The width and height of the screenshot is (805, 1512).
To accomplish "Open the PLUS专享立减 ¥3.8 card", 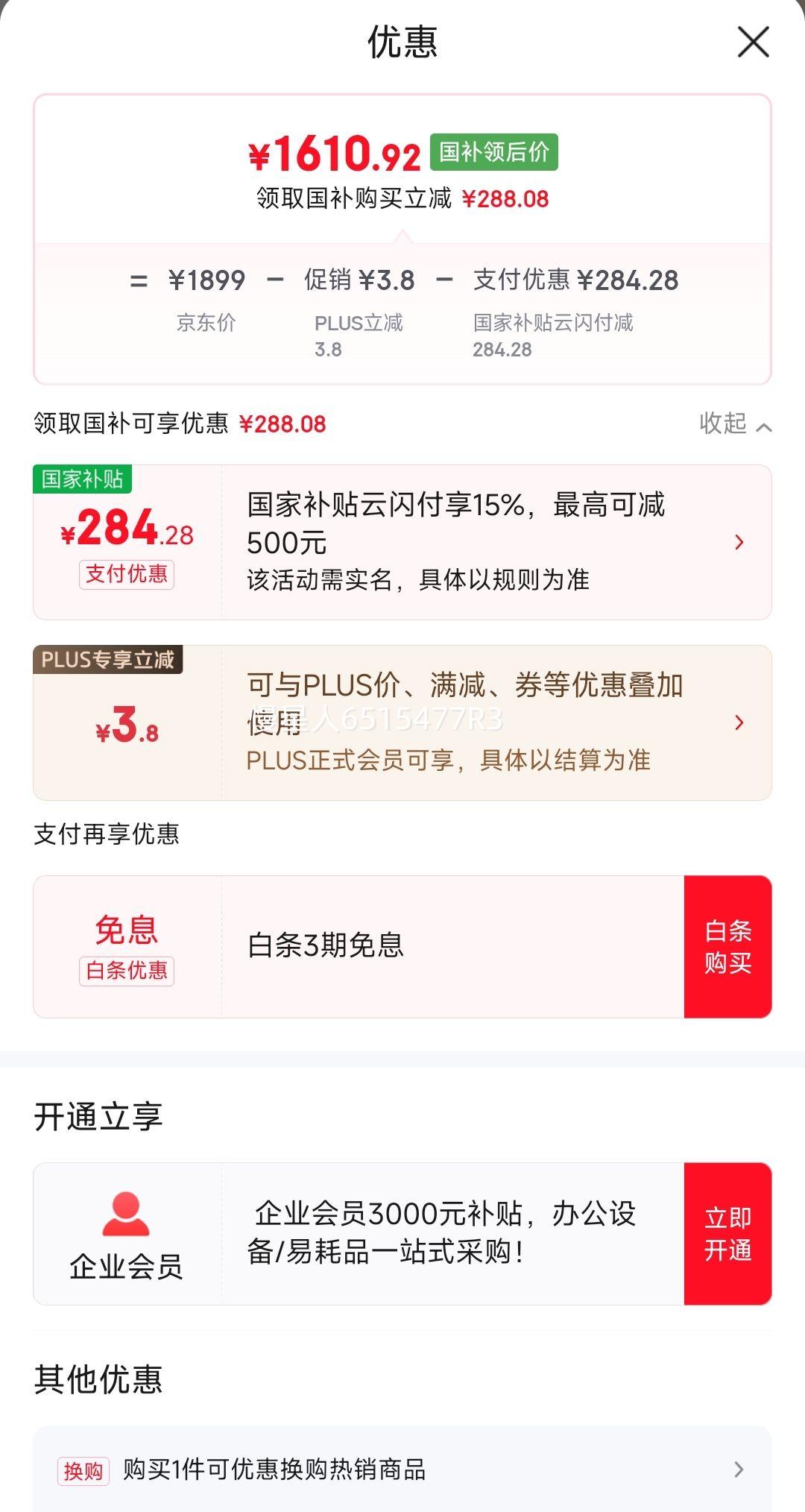I will point(402,722).
